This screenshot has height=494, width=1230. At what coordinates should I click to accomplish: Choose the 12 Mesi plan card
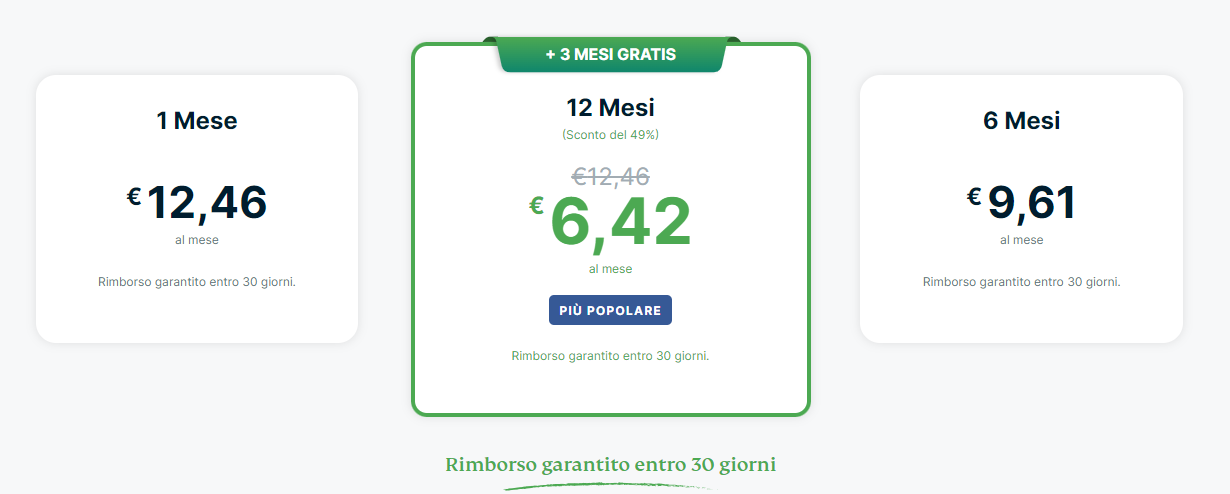tap(610, 230)
